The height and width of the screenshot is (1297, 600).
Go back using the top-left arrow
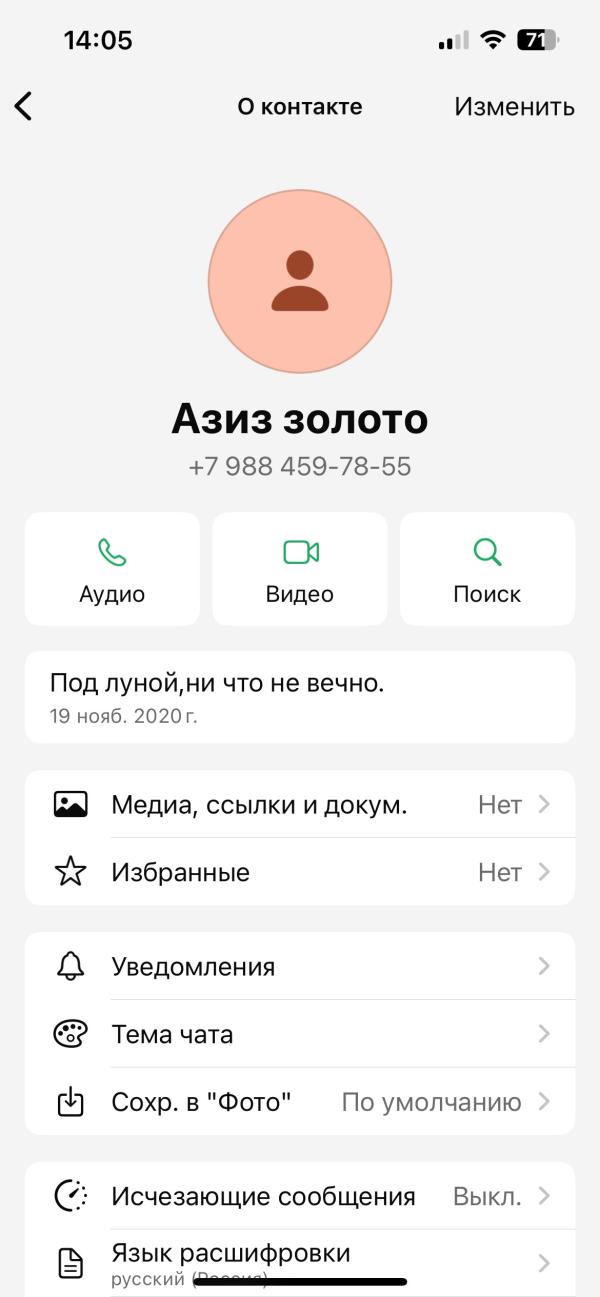24,106
